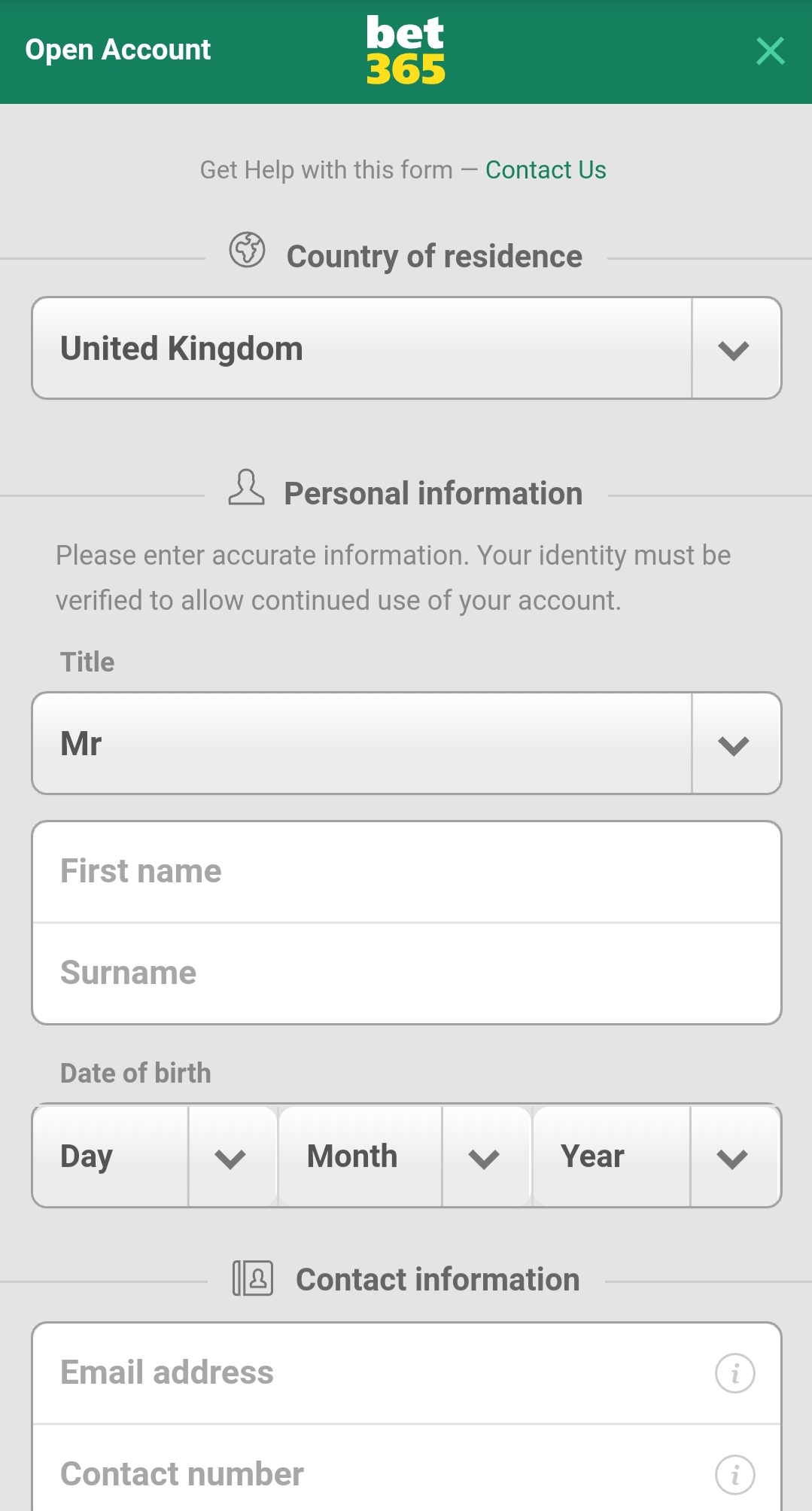Open the birth Year dropdown
Screen dimensions: 812x1511
coord(657,1156)
